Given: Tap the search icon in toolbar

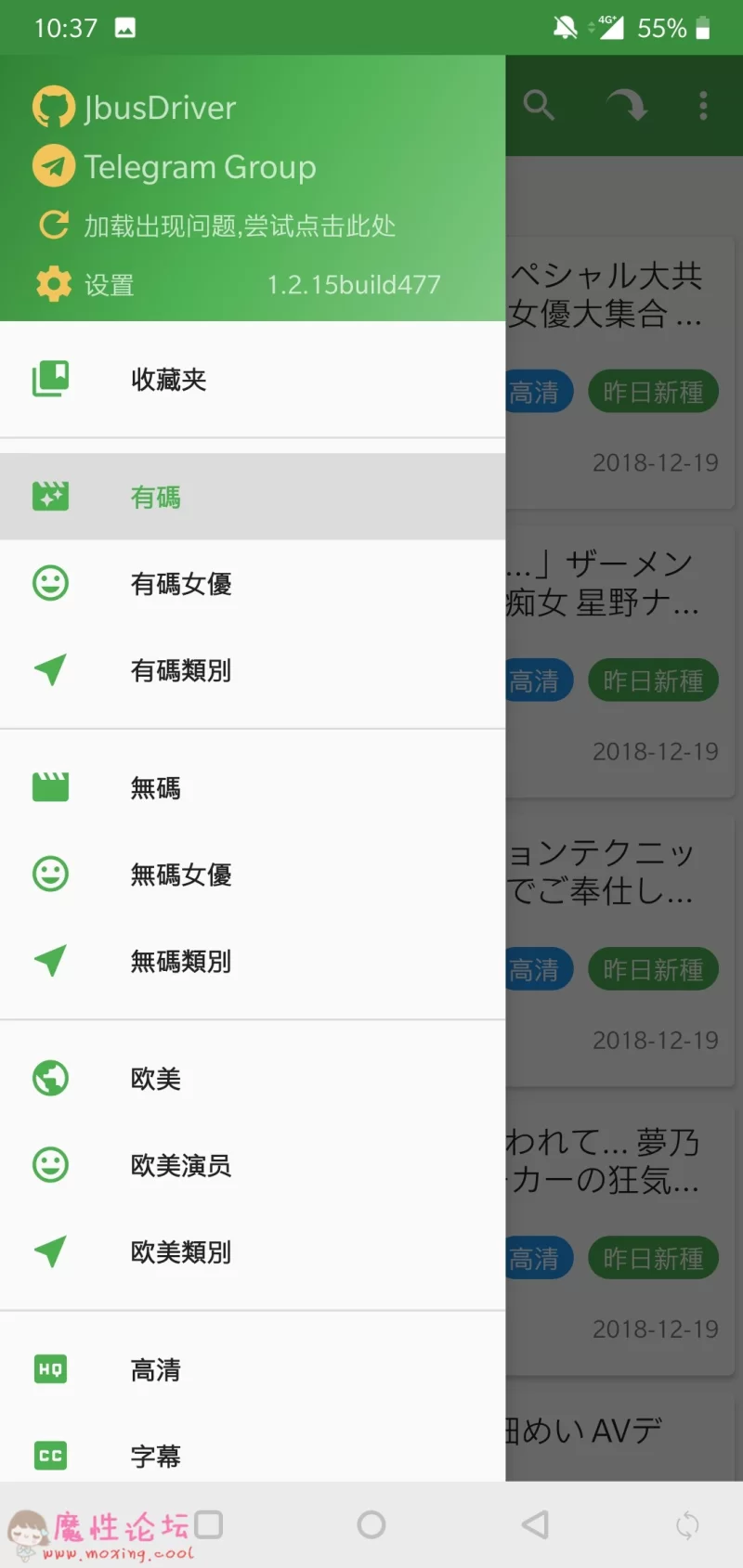Looking at the screenshot, I should click(539, 105).
